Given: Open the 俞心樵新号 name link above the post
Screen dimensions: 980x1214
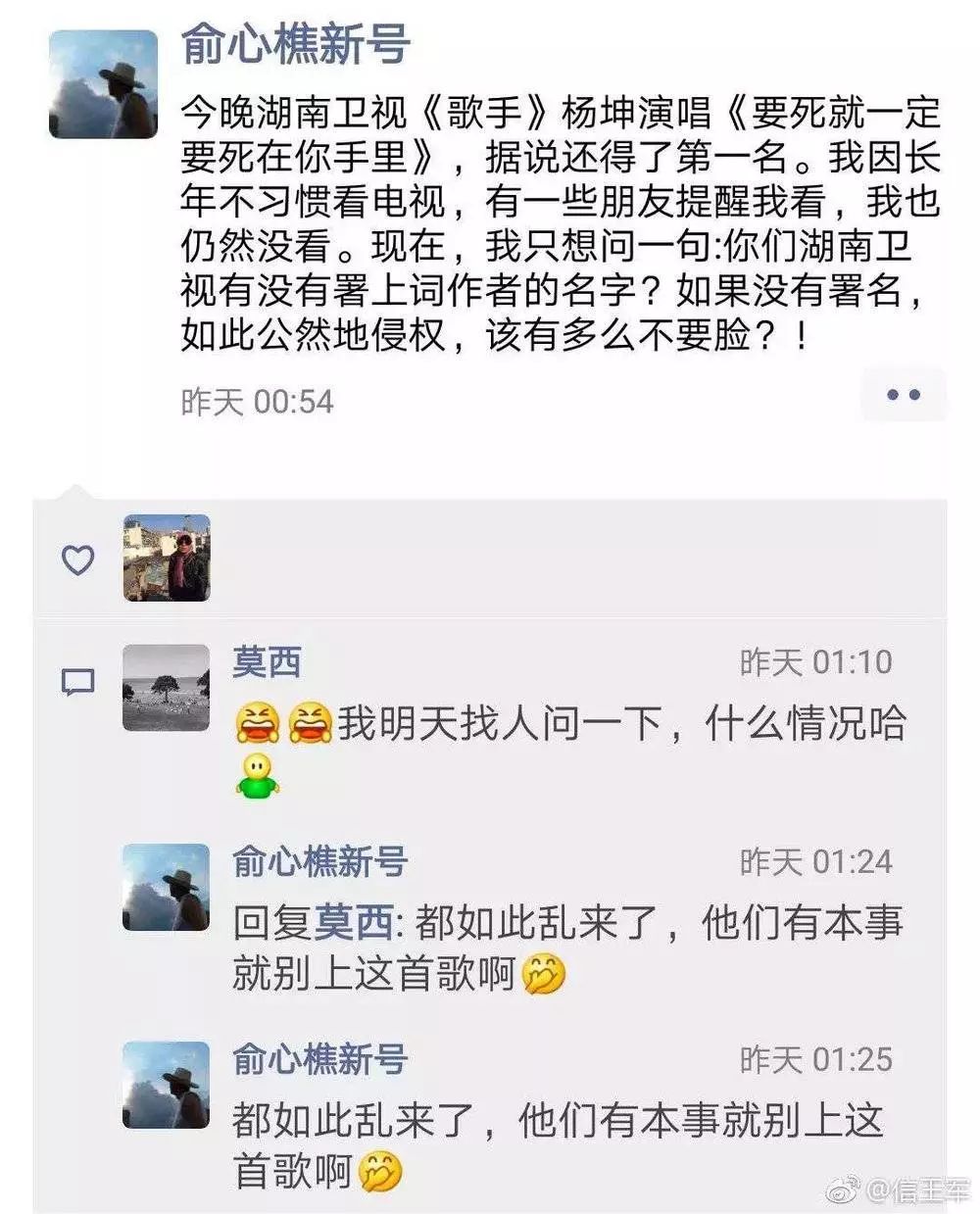Looking at the screenshot, I should [295, 46].
